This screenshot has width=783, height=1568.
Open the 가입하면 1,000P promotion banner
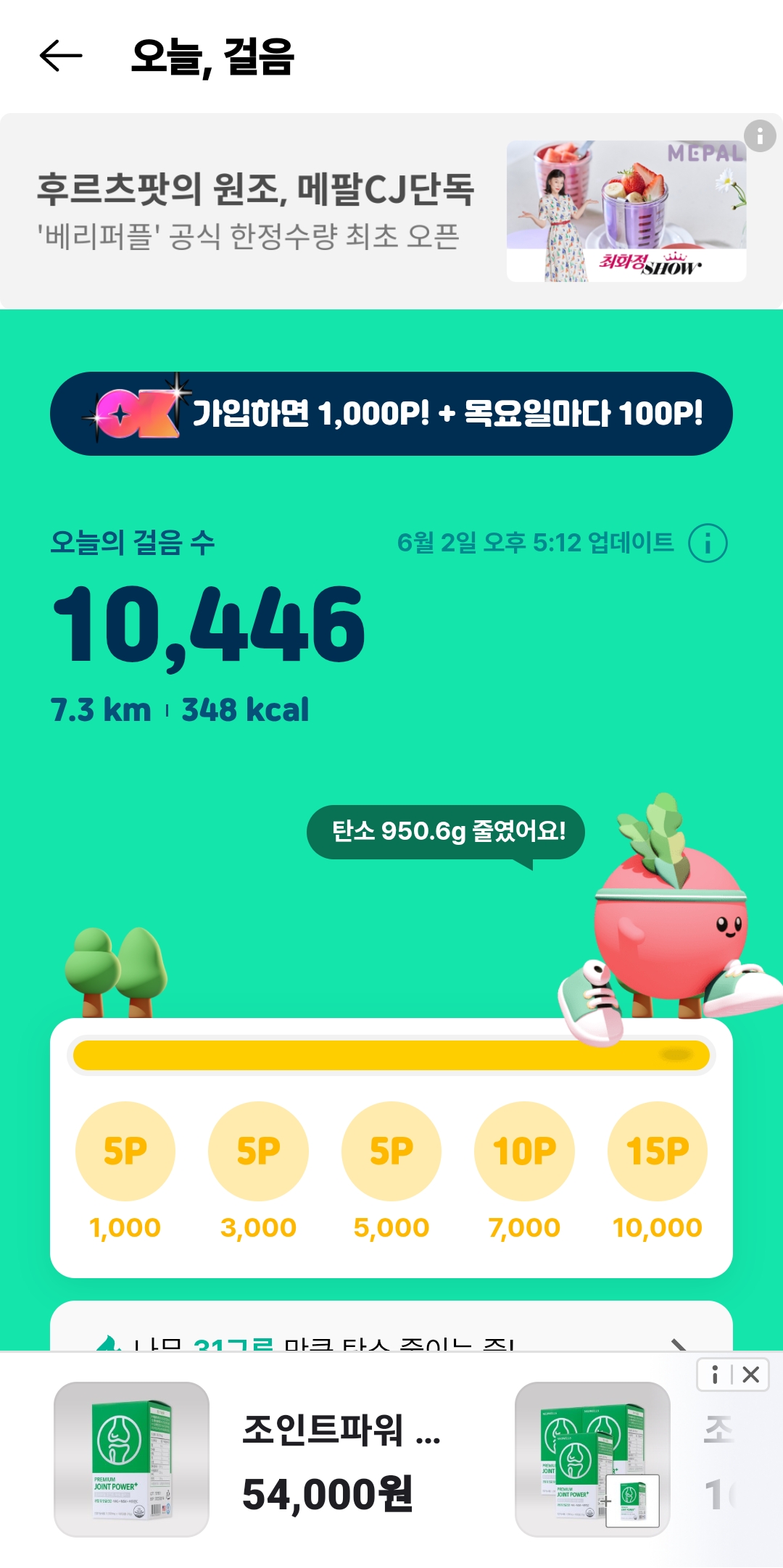(x=391, y=414)
